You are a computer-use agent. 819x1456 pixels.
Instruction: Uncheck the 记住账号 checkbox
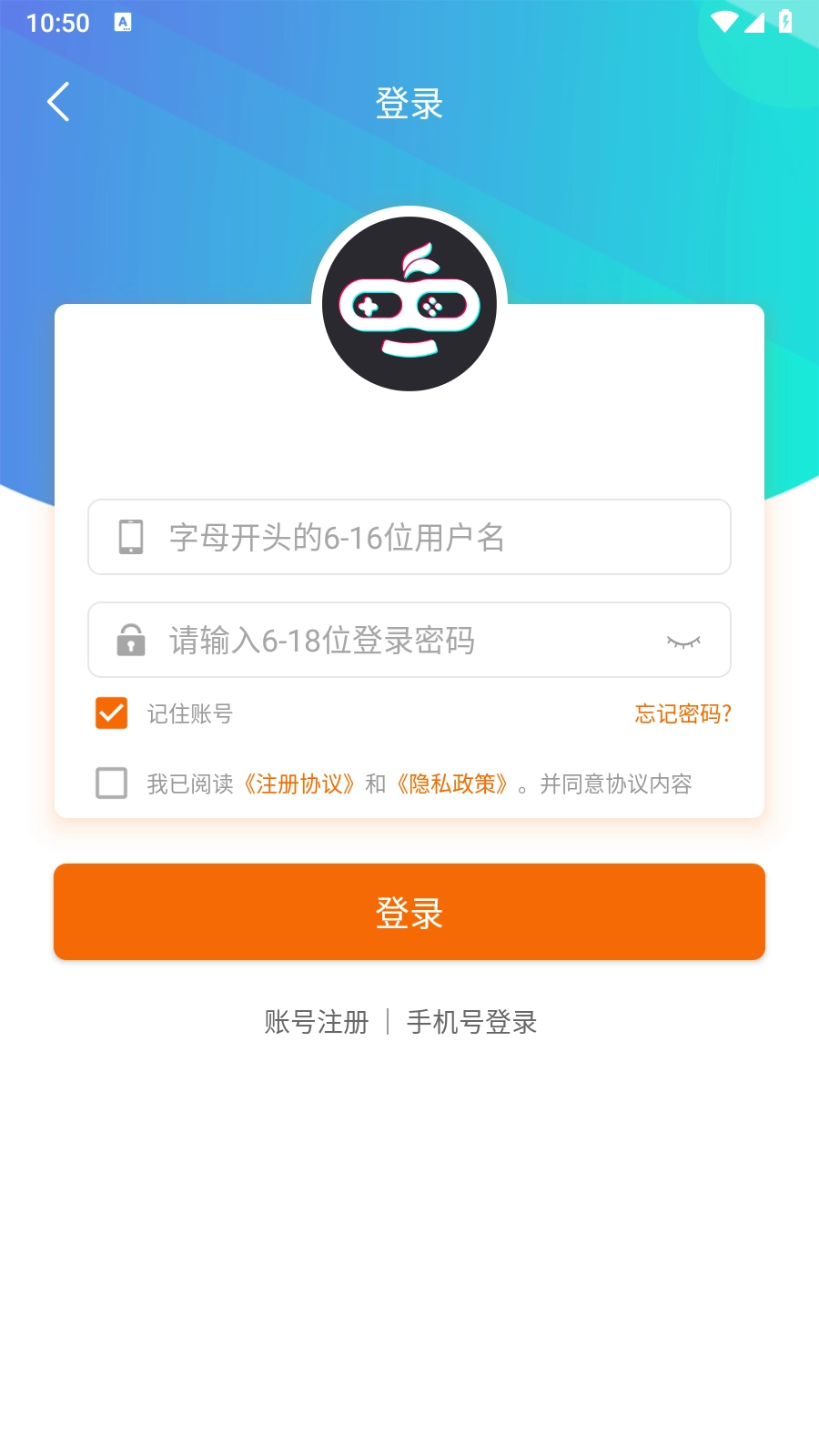111,714
